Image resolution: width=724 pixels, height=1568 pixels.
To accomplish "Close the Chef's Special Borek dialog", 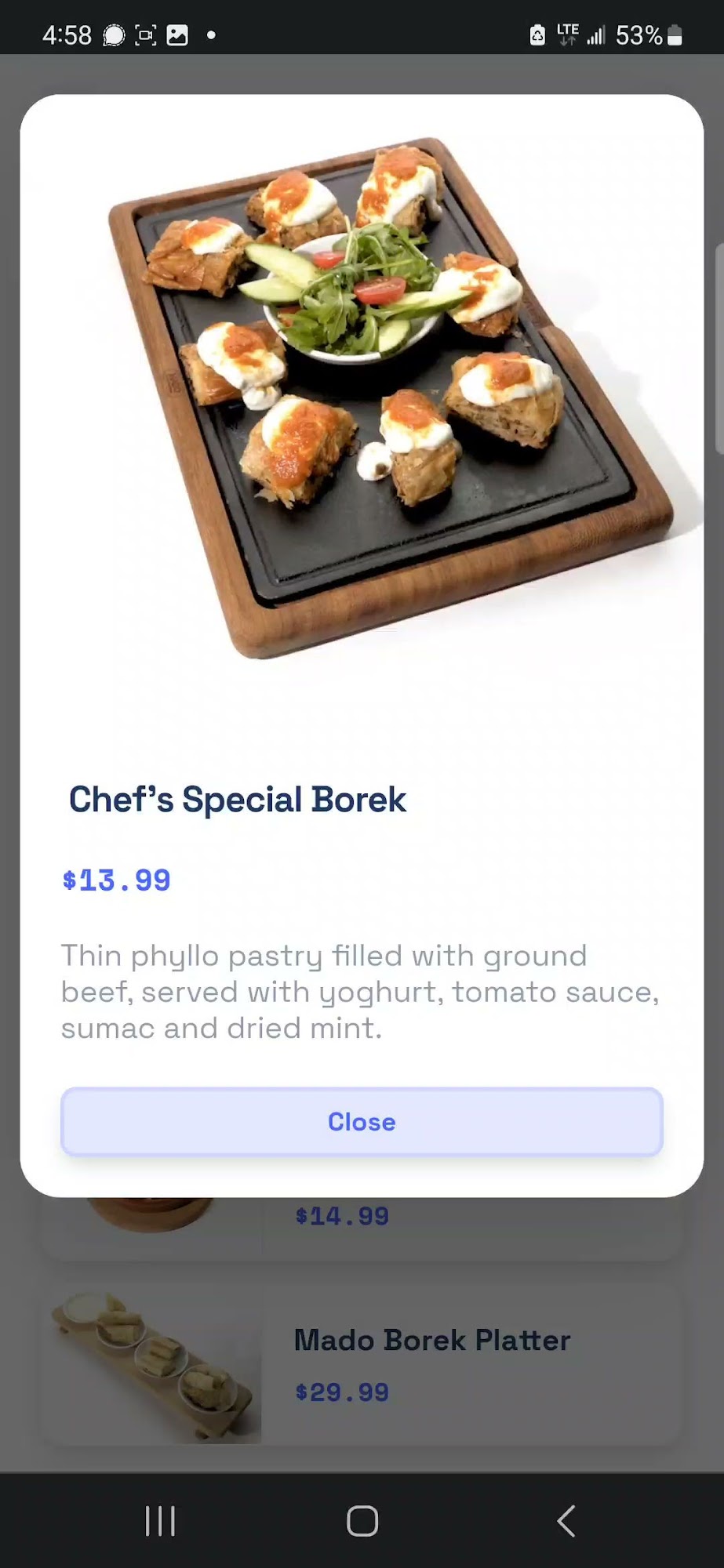I will (362, 1122).
